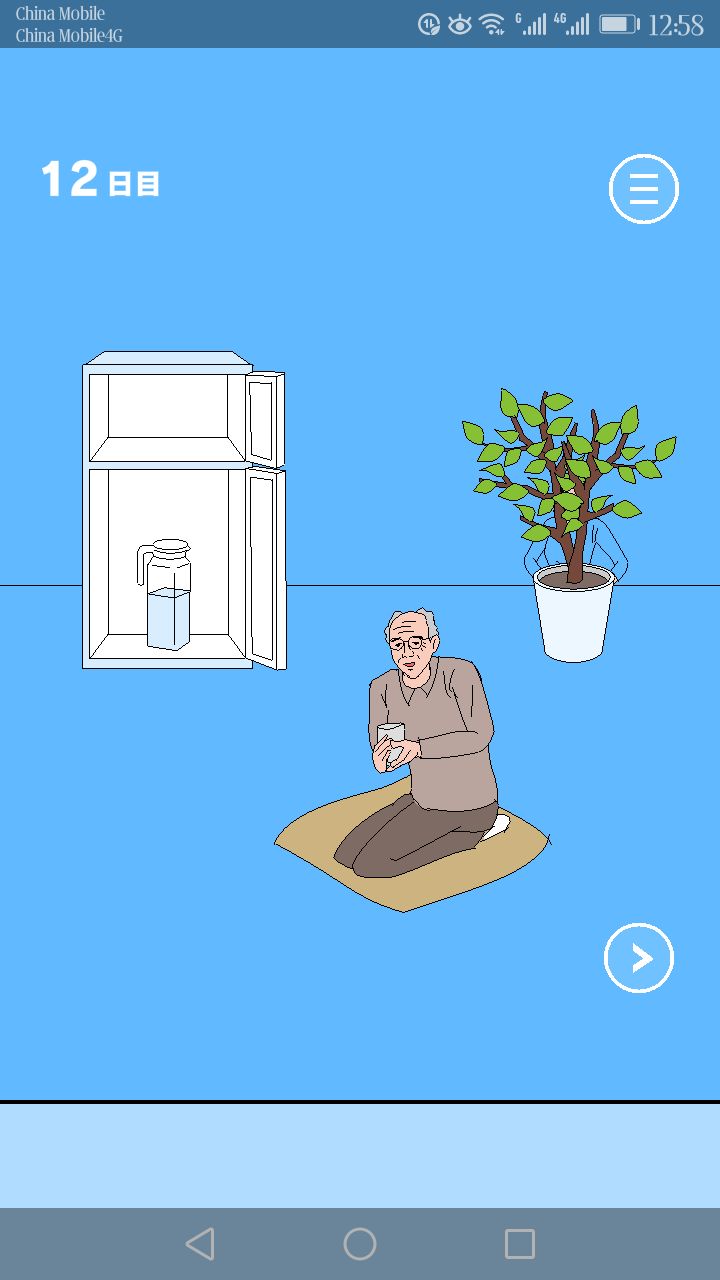
Task: Tap the data usage circle icon
Action: pyautogui.click(x=430, y=24)
